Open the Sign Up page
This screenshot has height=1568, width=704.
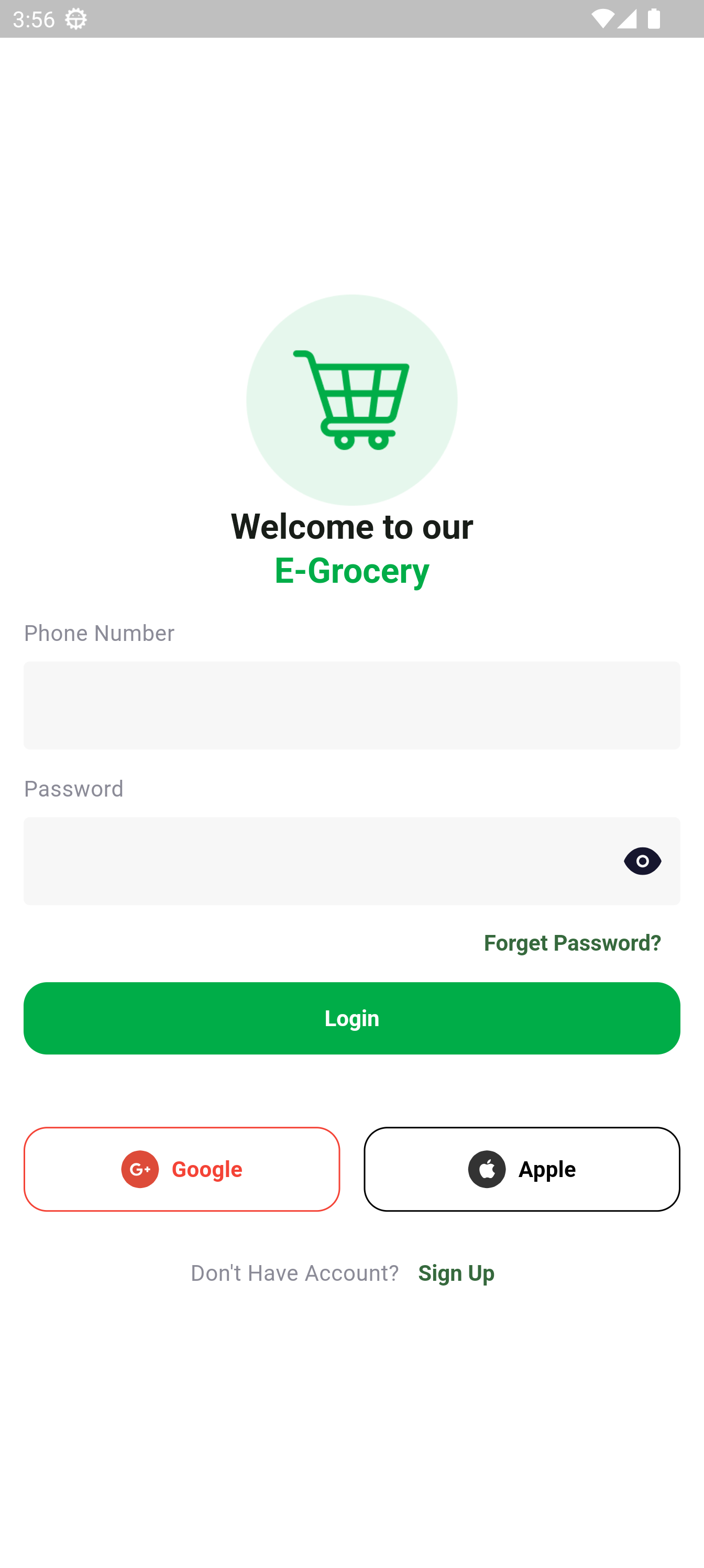[x=456, y=1272]
